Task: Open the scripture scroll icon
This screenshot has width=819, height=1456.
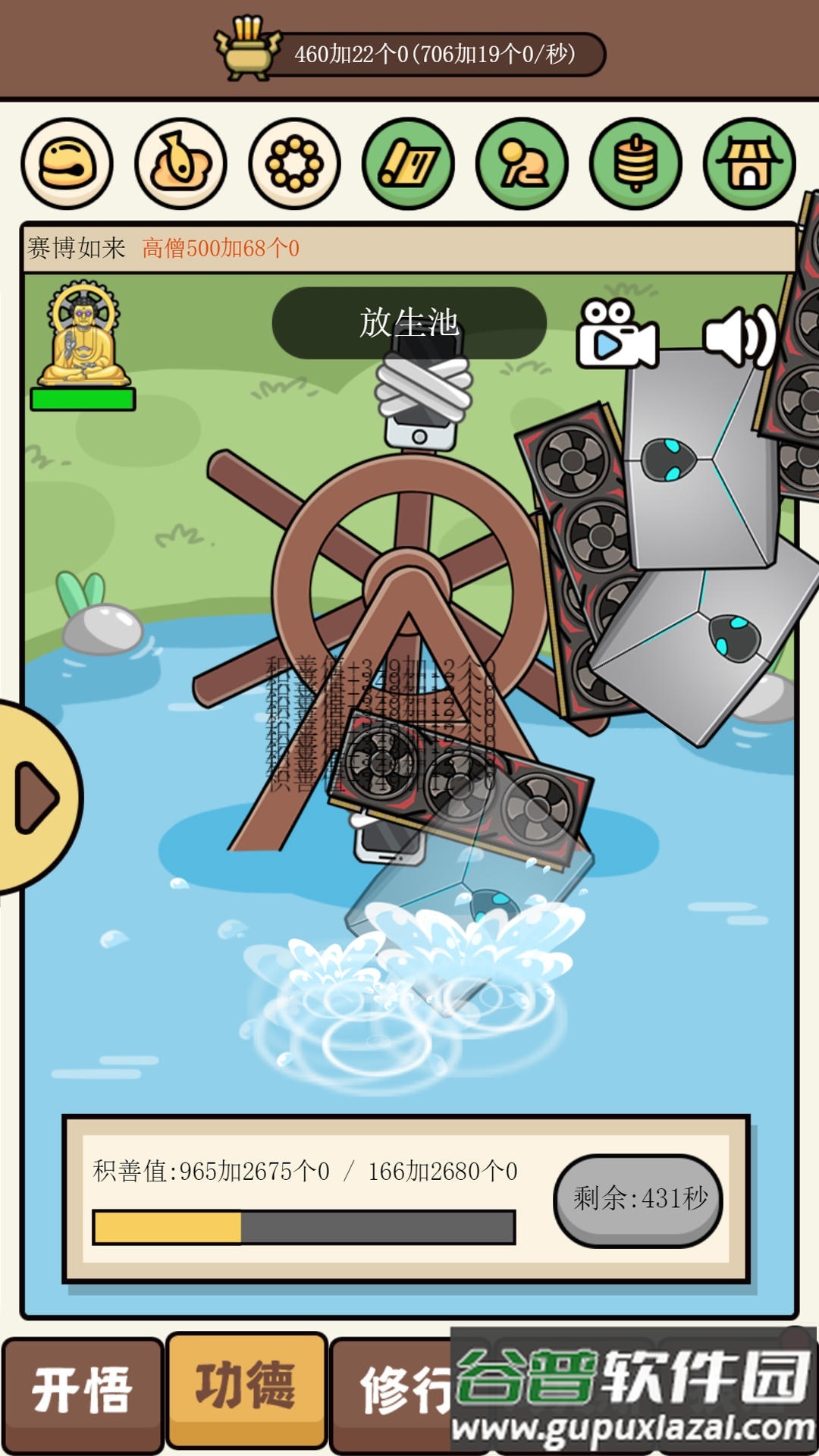Action: (x=408, y=164)
